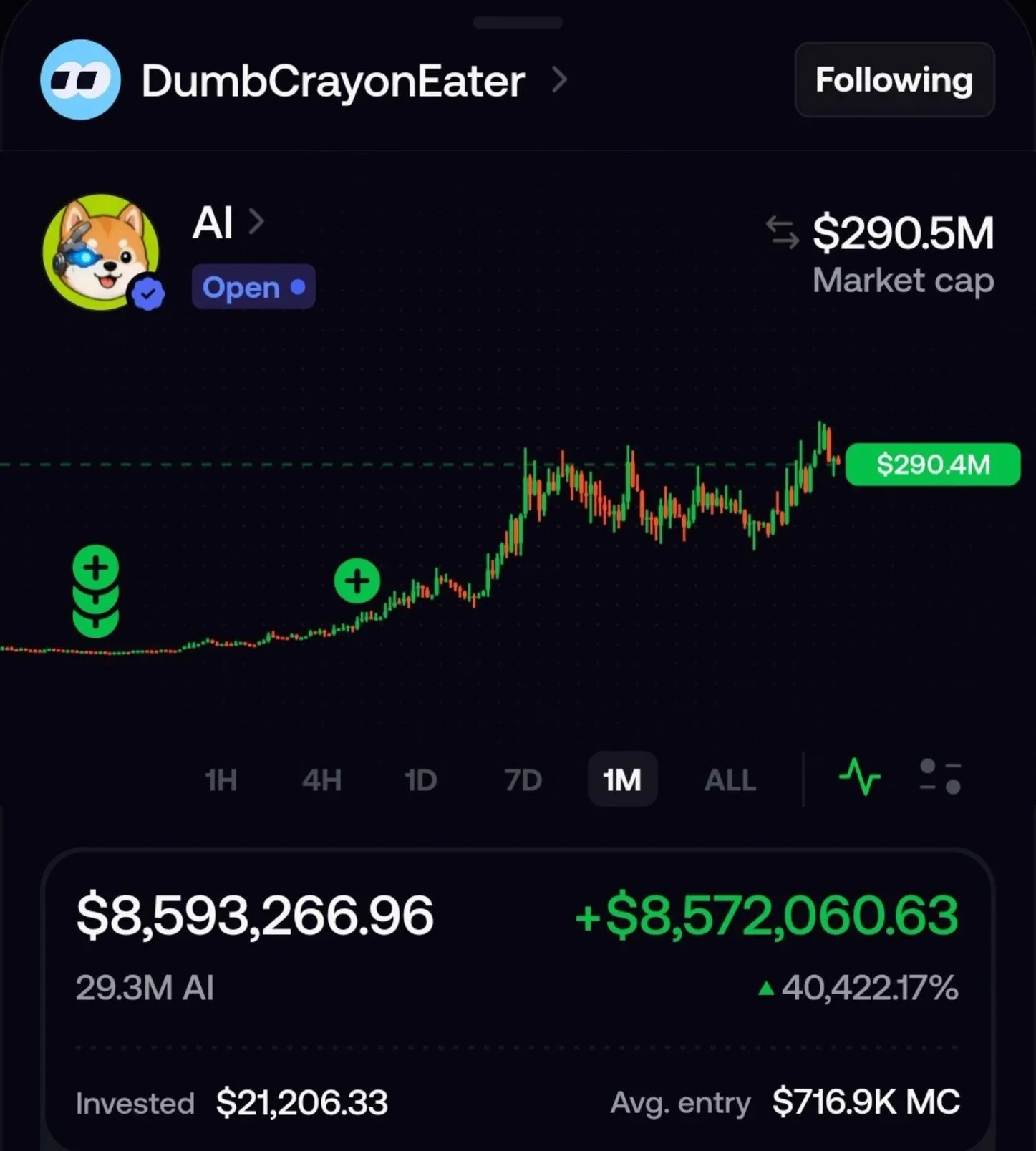Select the 1M timeframe
This screenshot has height=1151, width=1036.
(x=622, y=780)
